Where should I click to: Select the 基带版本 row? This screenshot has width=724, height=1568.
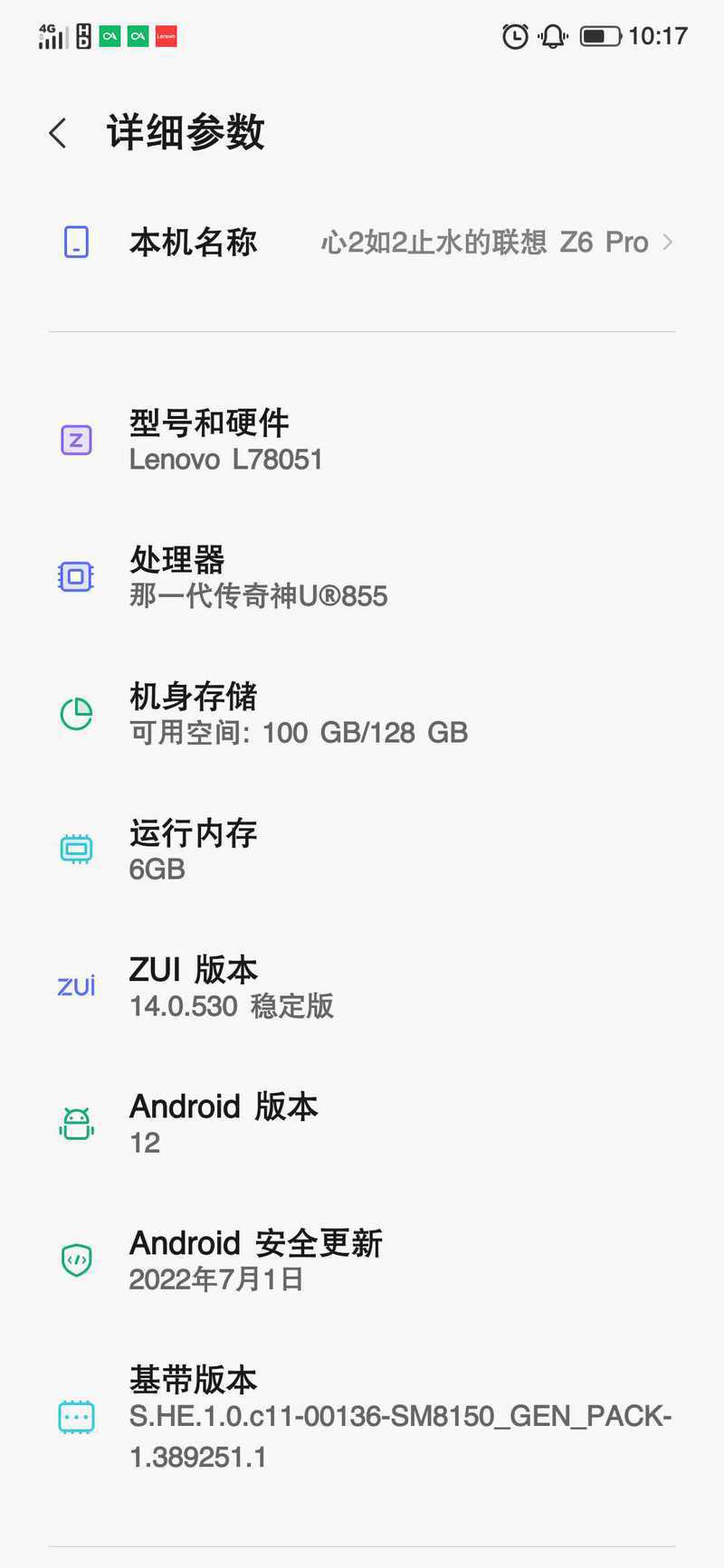[362, 1418]
